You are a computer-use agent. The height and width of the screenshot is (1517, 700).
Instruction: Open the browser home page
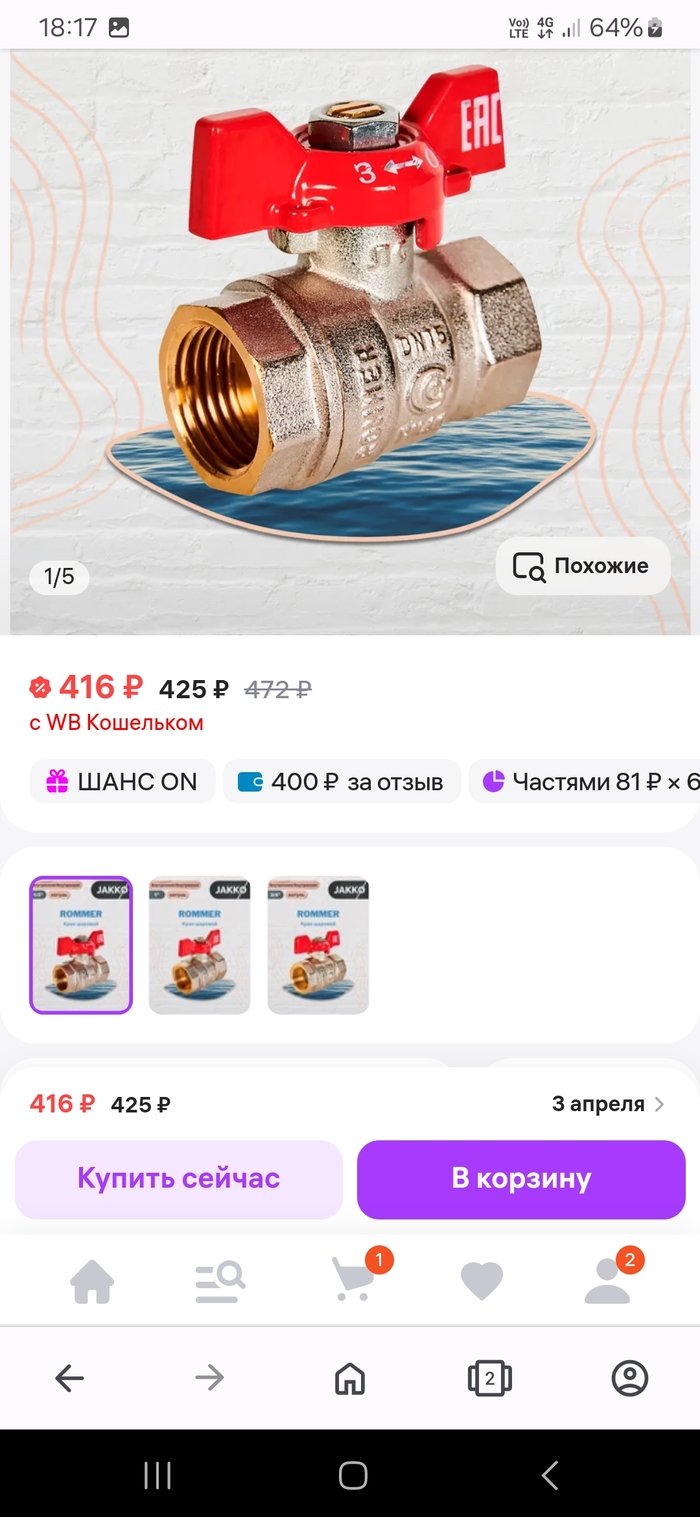tap(349, 1379)
